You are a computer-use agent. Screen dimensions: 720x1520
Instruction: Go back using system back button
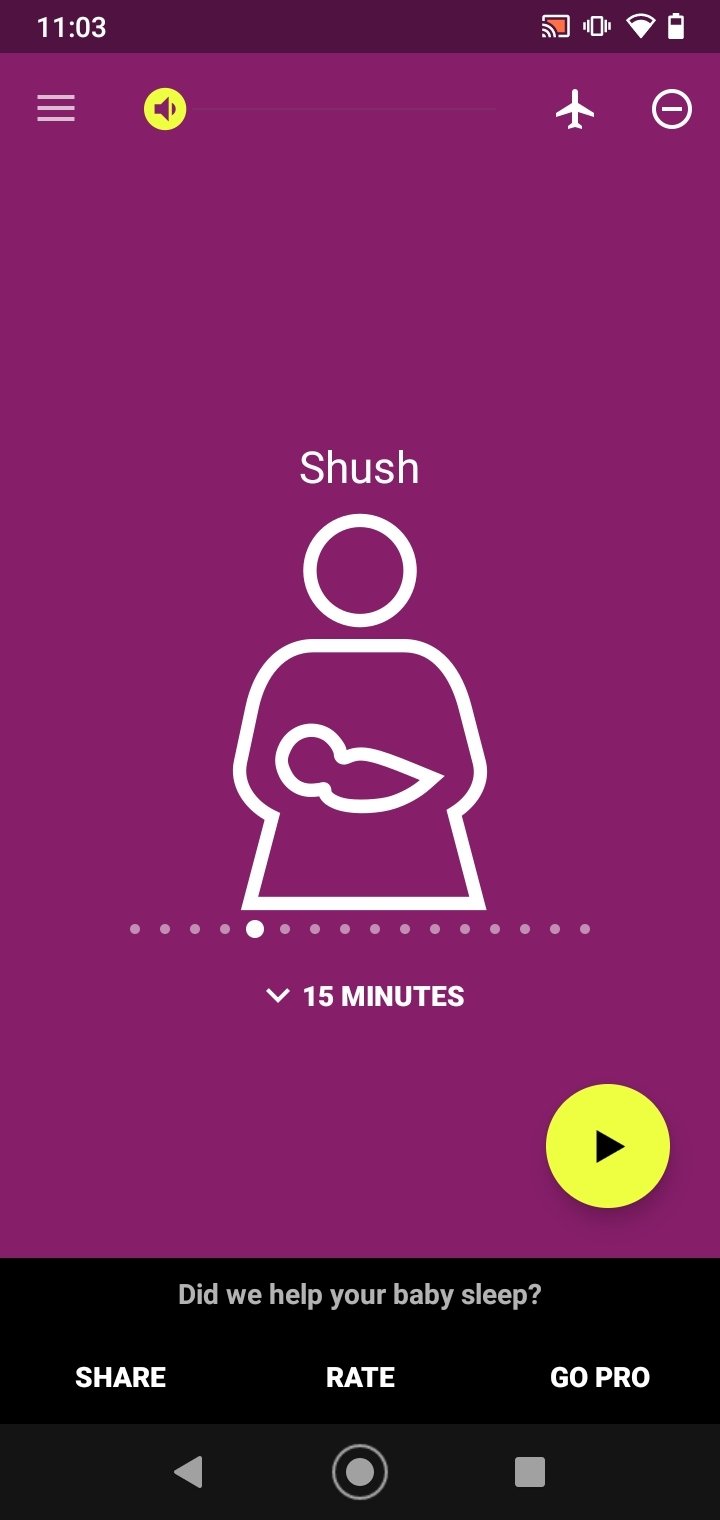[x=188, y=1471]
